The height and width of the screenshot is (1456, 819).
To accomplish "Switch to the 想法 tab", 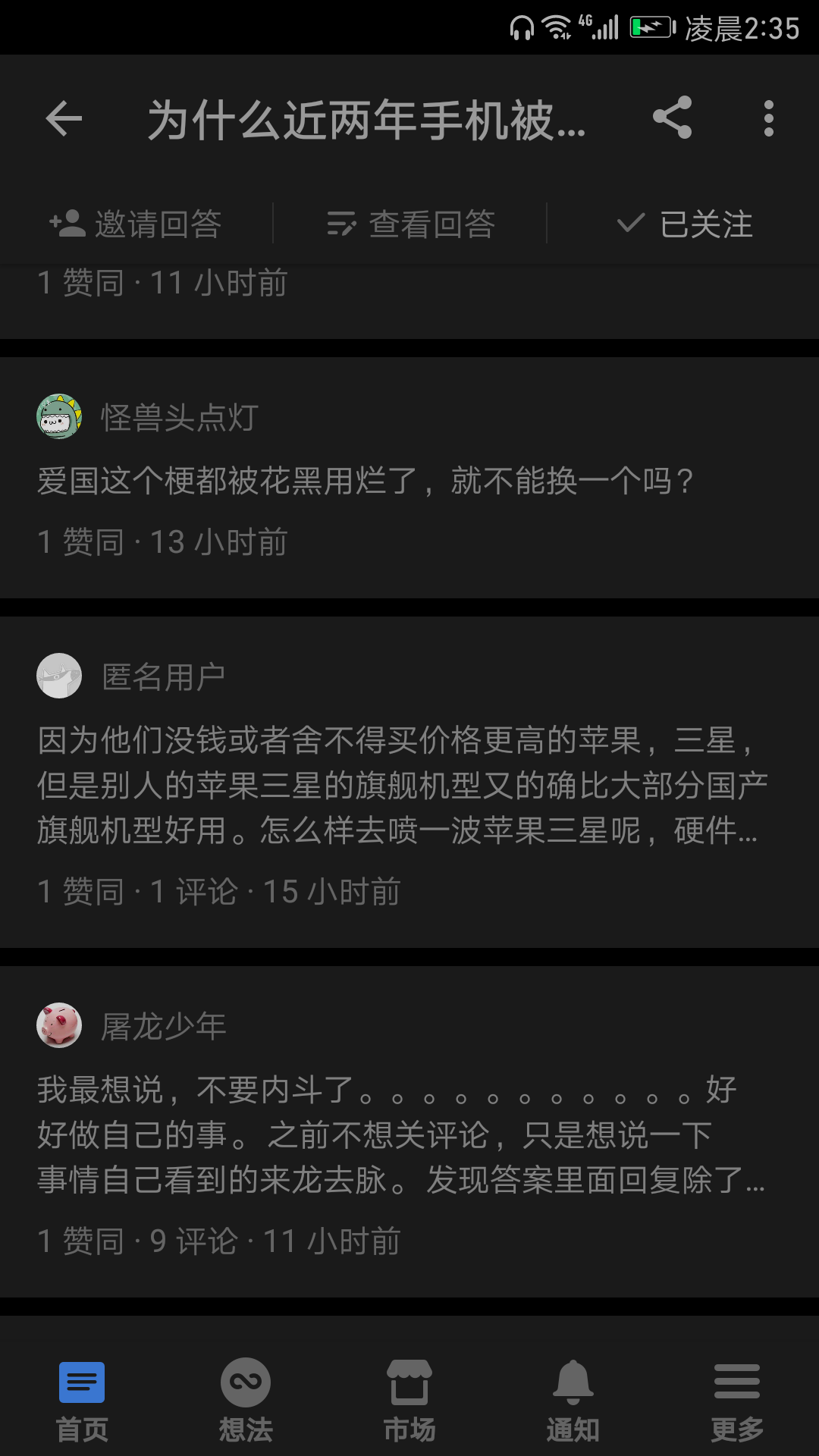I will (246, 1402).
